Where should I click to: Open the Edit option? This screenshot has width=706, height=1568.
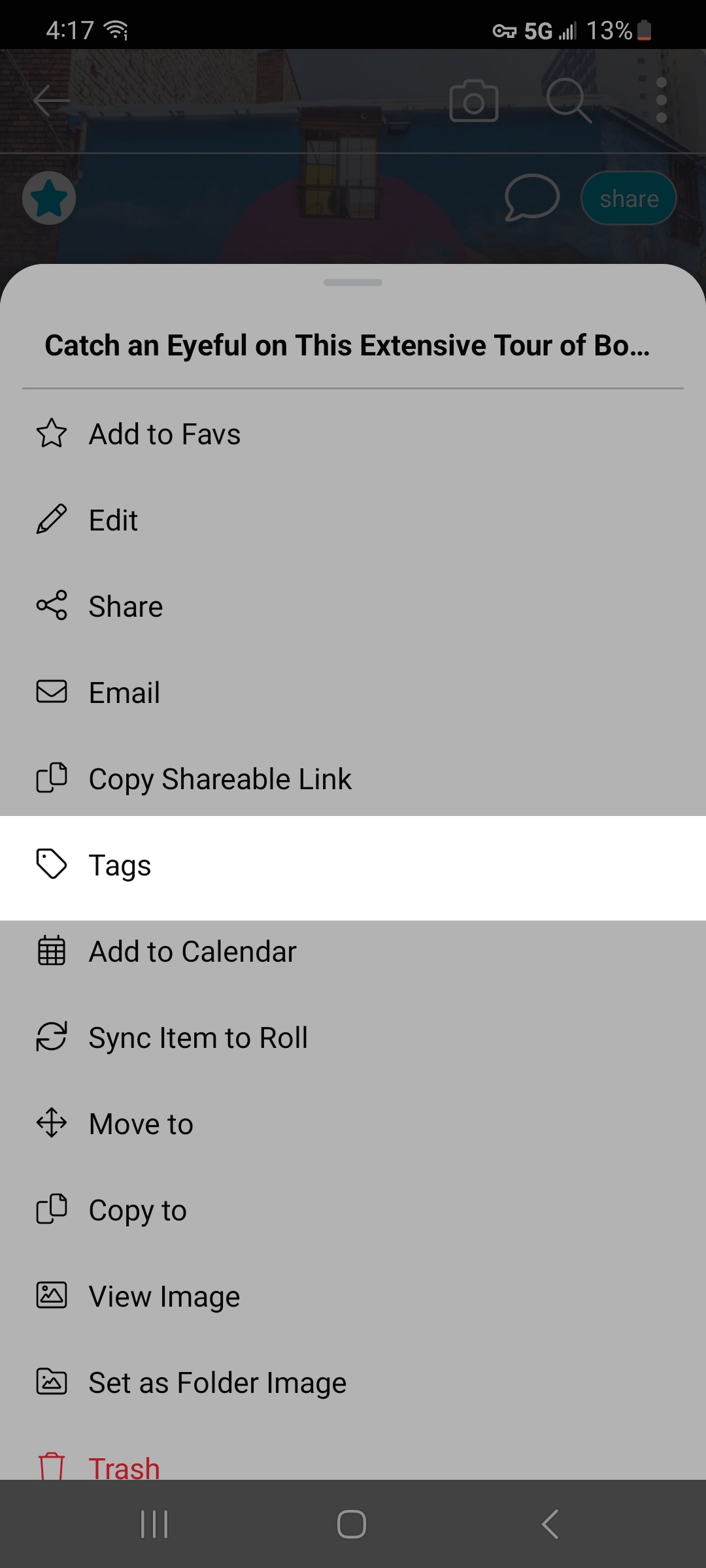point(353,520)
